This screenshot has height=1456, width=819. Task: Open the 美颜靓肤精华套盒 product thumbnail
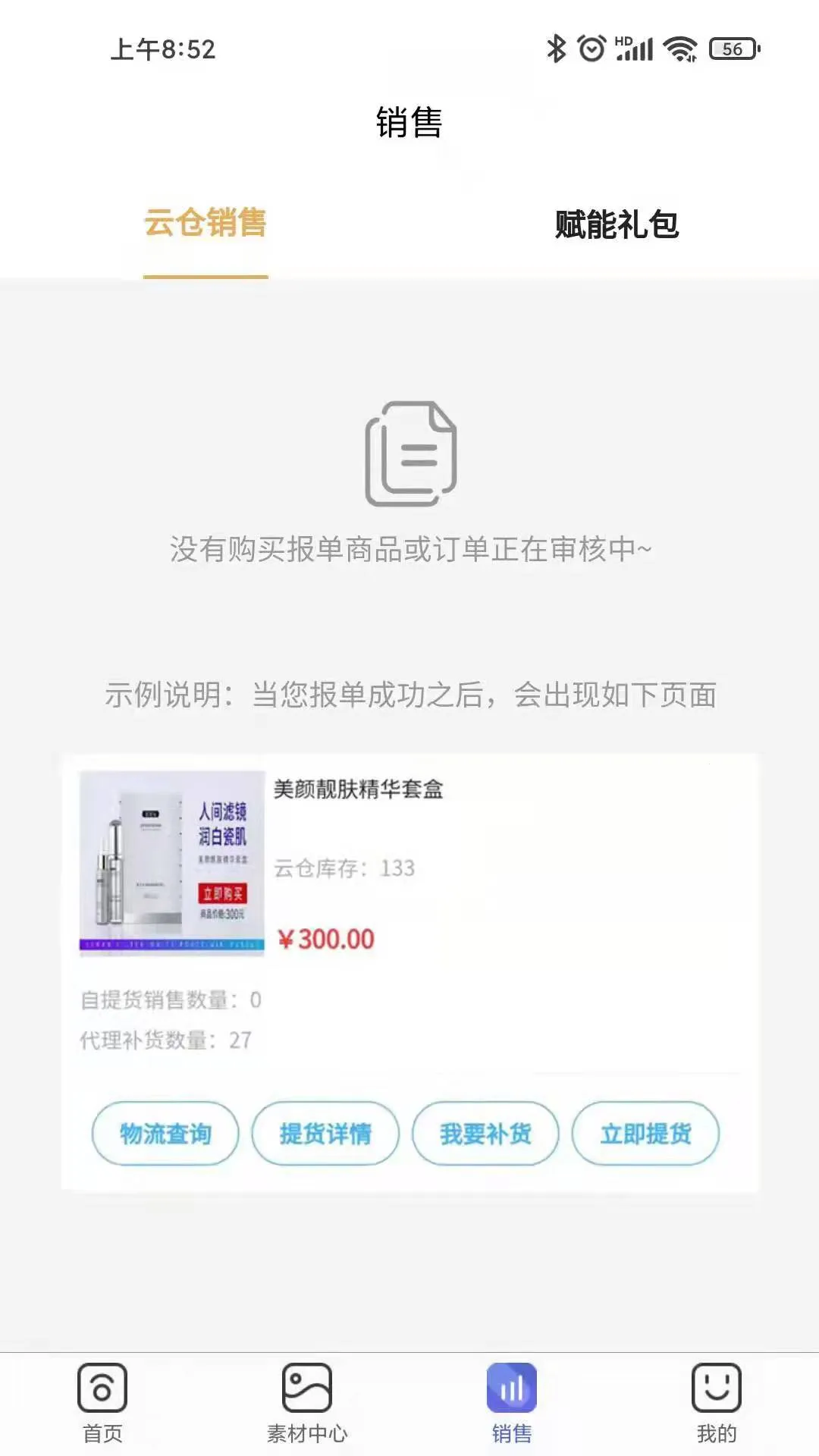171,864
